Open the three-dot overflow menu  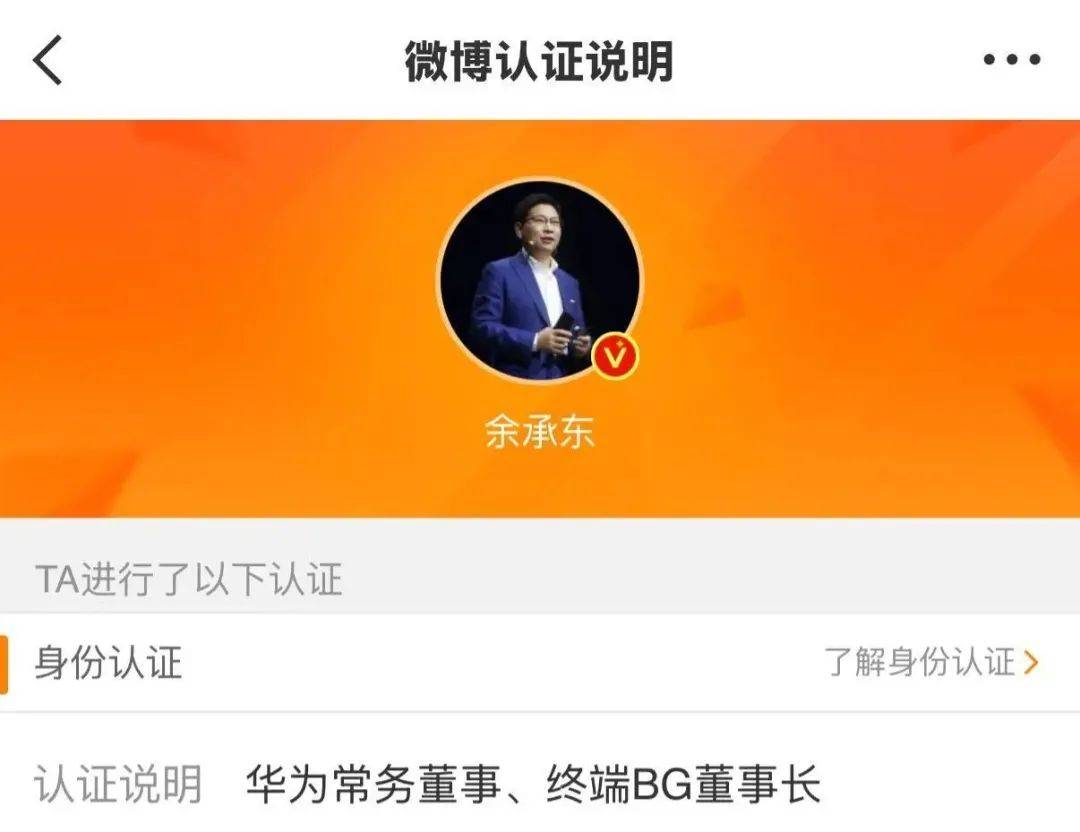point(1011,60)
